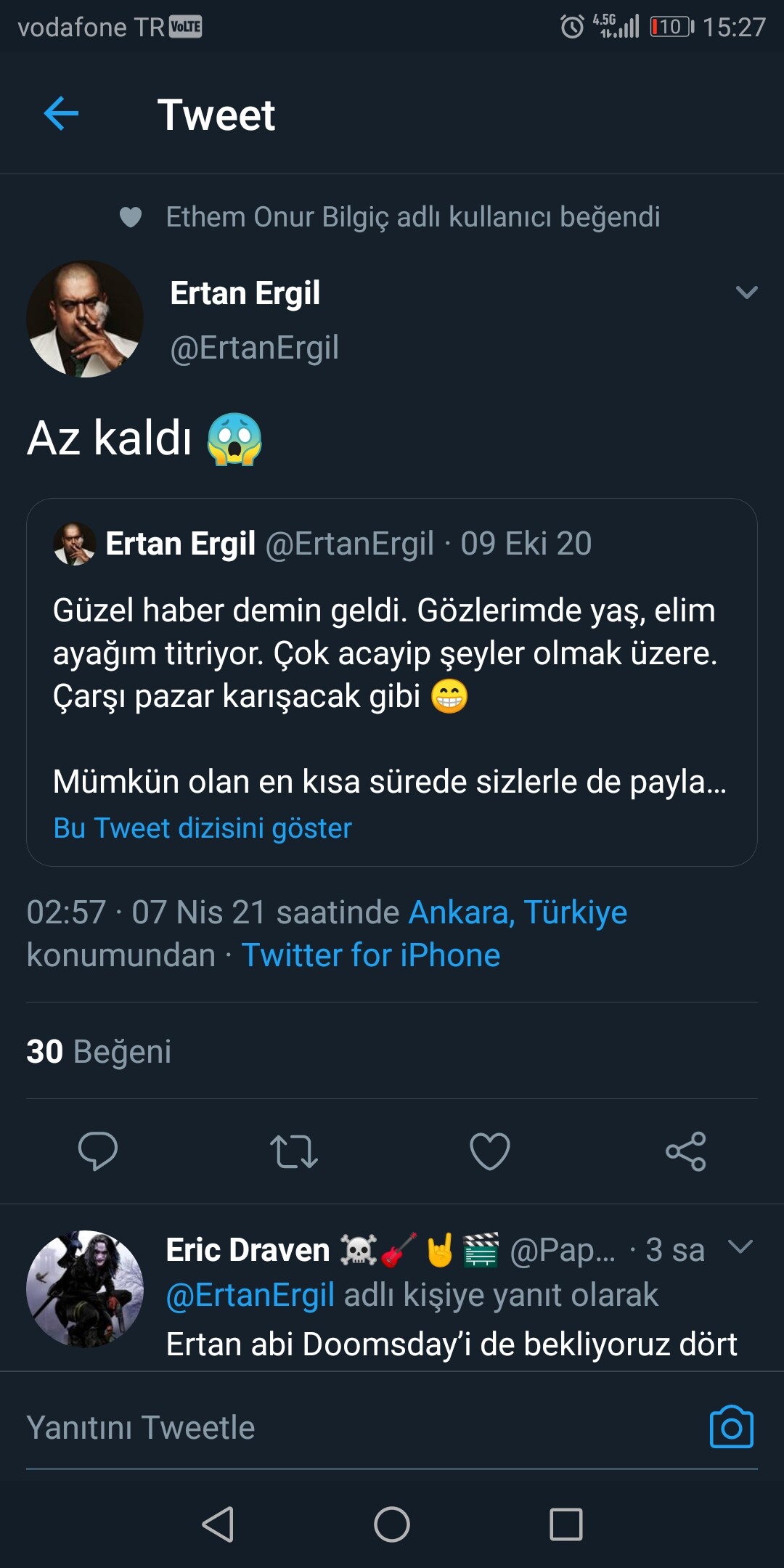
Task: Attach a photo with the camera icon
Action: [x=731, y=1428]
